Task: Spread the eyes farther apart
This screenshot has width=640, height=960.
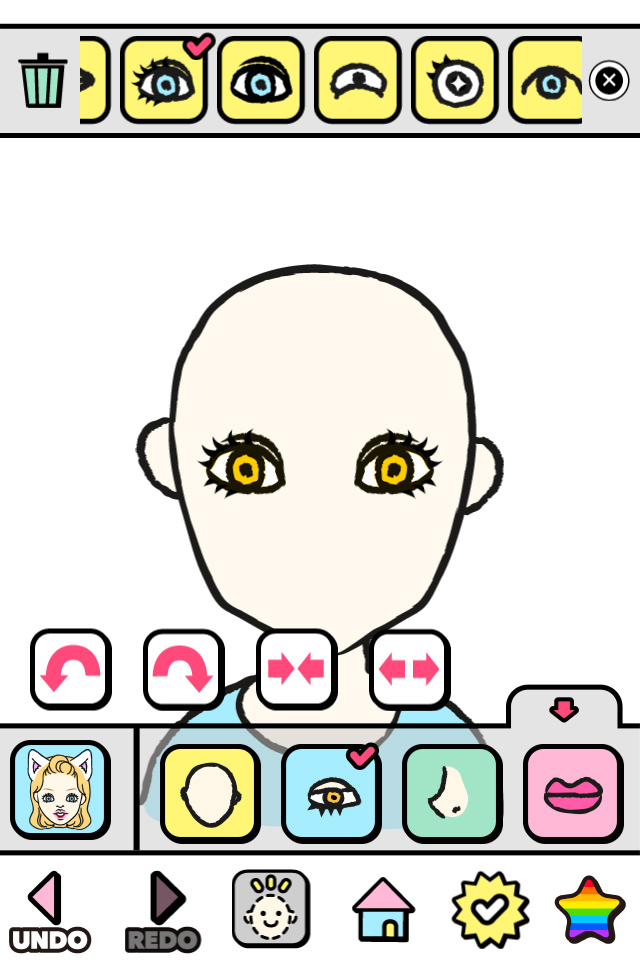Action: click(410, 669)
